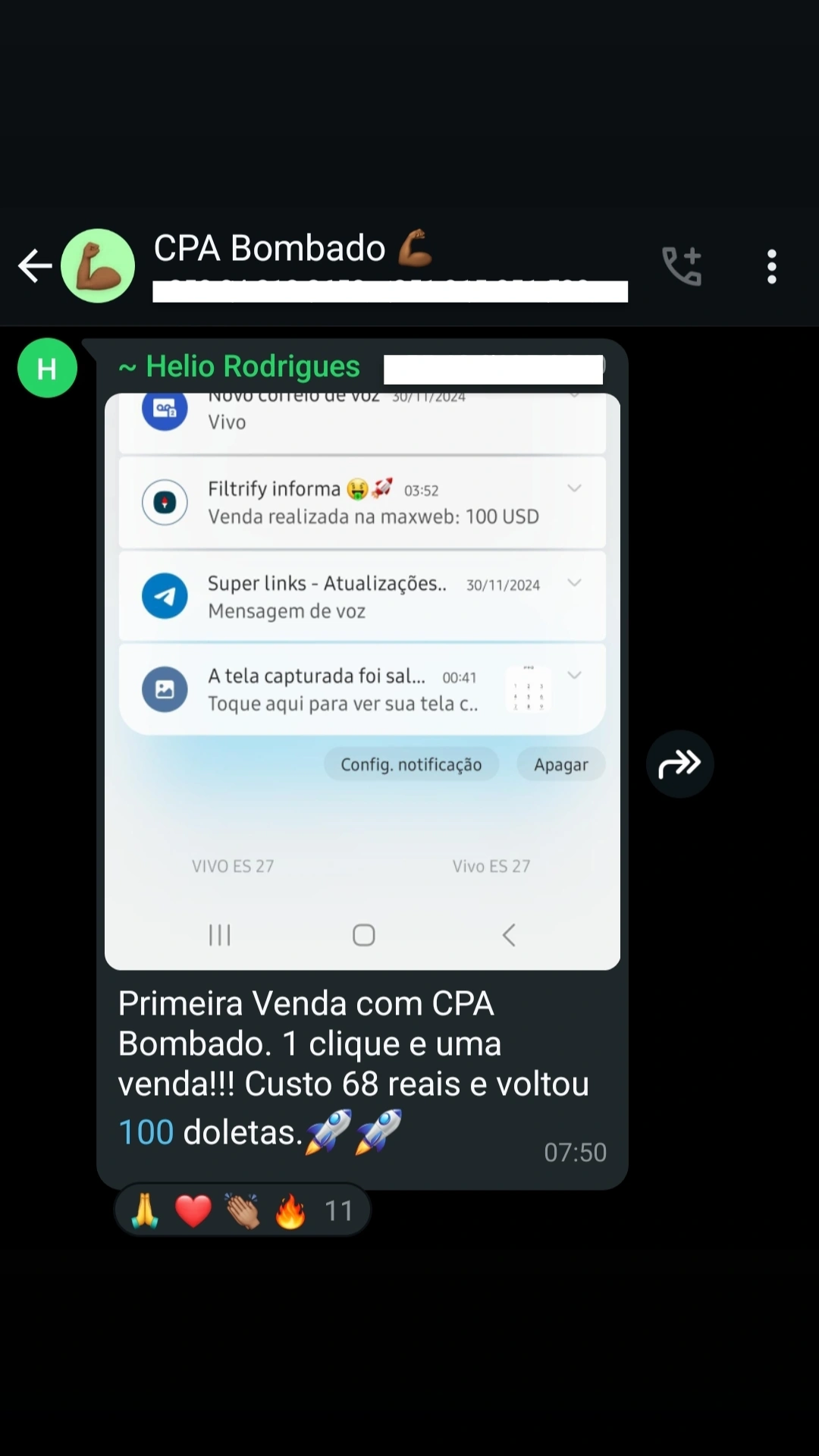
Task: Forward Helio Rodrigues's image message
Action: pyautogui.click(x=679, y=764)
